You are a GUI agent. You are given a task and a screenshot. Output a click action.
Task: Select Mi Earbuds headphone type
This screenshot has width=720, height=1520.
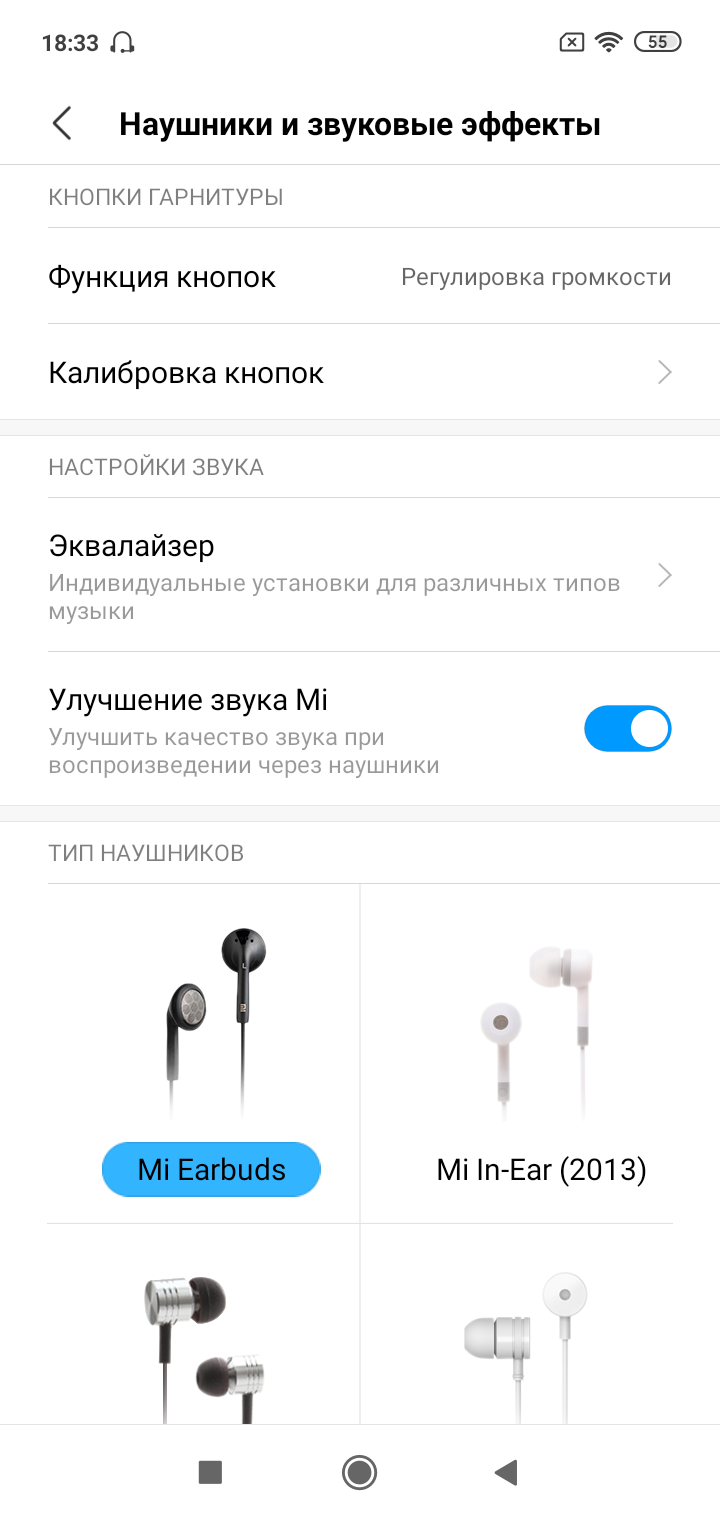pyautogui.click(x=211, y=1169)
